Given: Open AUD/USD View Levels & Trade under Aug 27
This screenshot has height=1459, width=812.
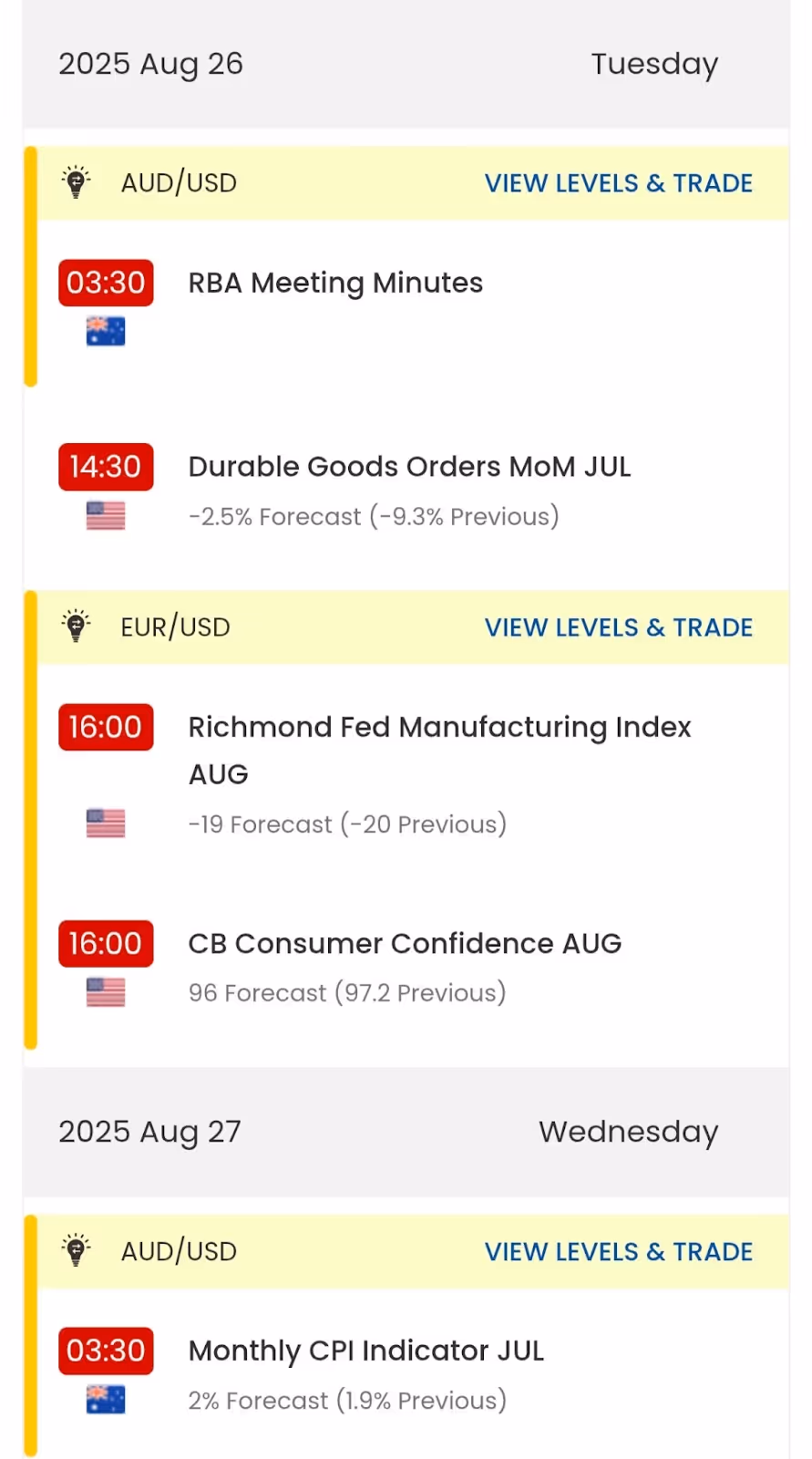Looking at the screenshot, I should point(618,1252).
